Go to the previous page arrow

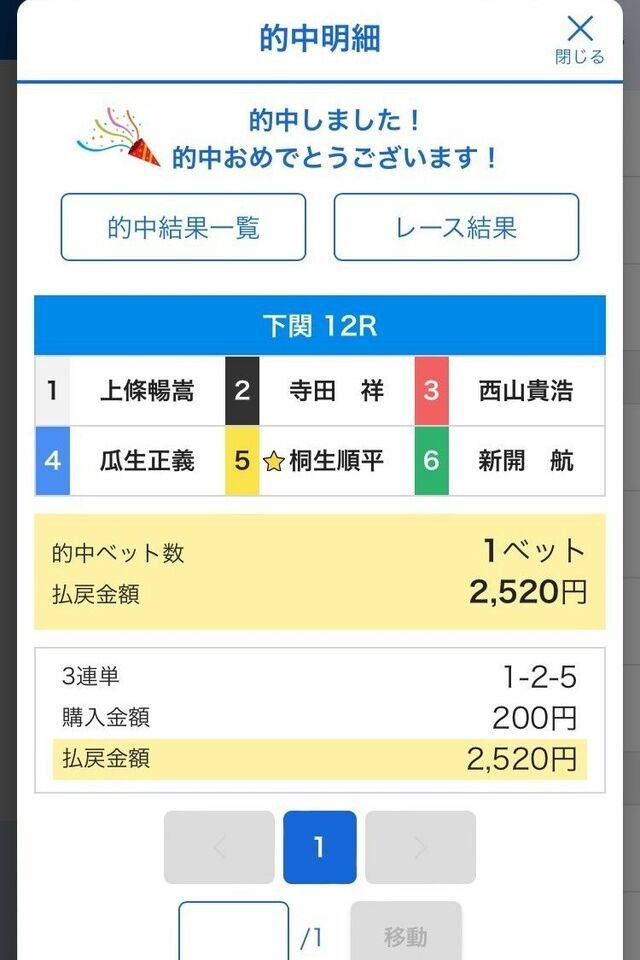tap(219, 847)
